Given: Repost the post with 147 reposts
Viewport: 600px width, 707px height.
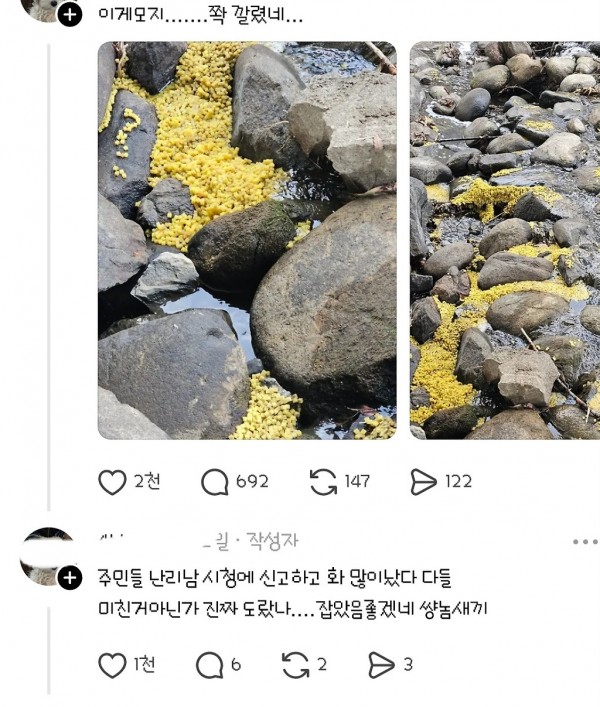Looking at the screenshot, I should [323, 482].
